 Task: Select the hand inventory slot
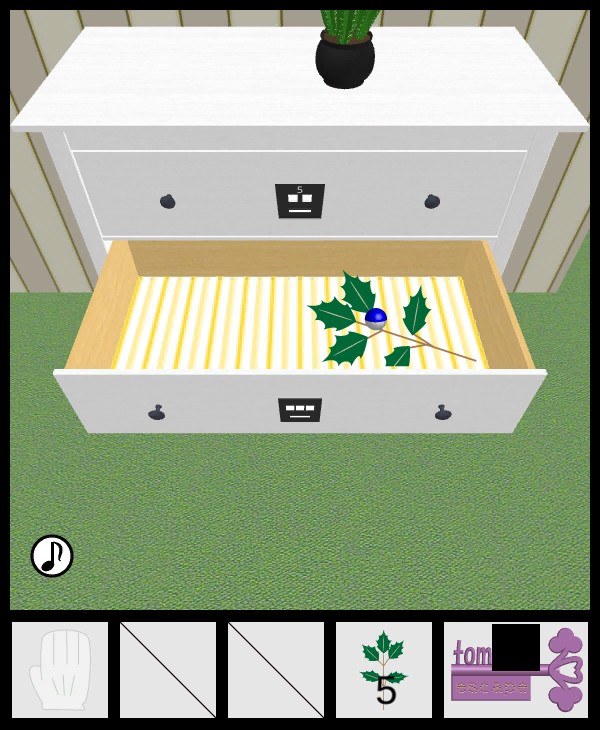click(60, 670)
